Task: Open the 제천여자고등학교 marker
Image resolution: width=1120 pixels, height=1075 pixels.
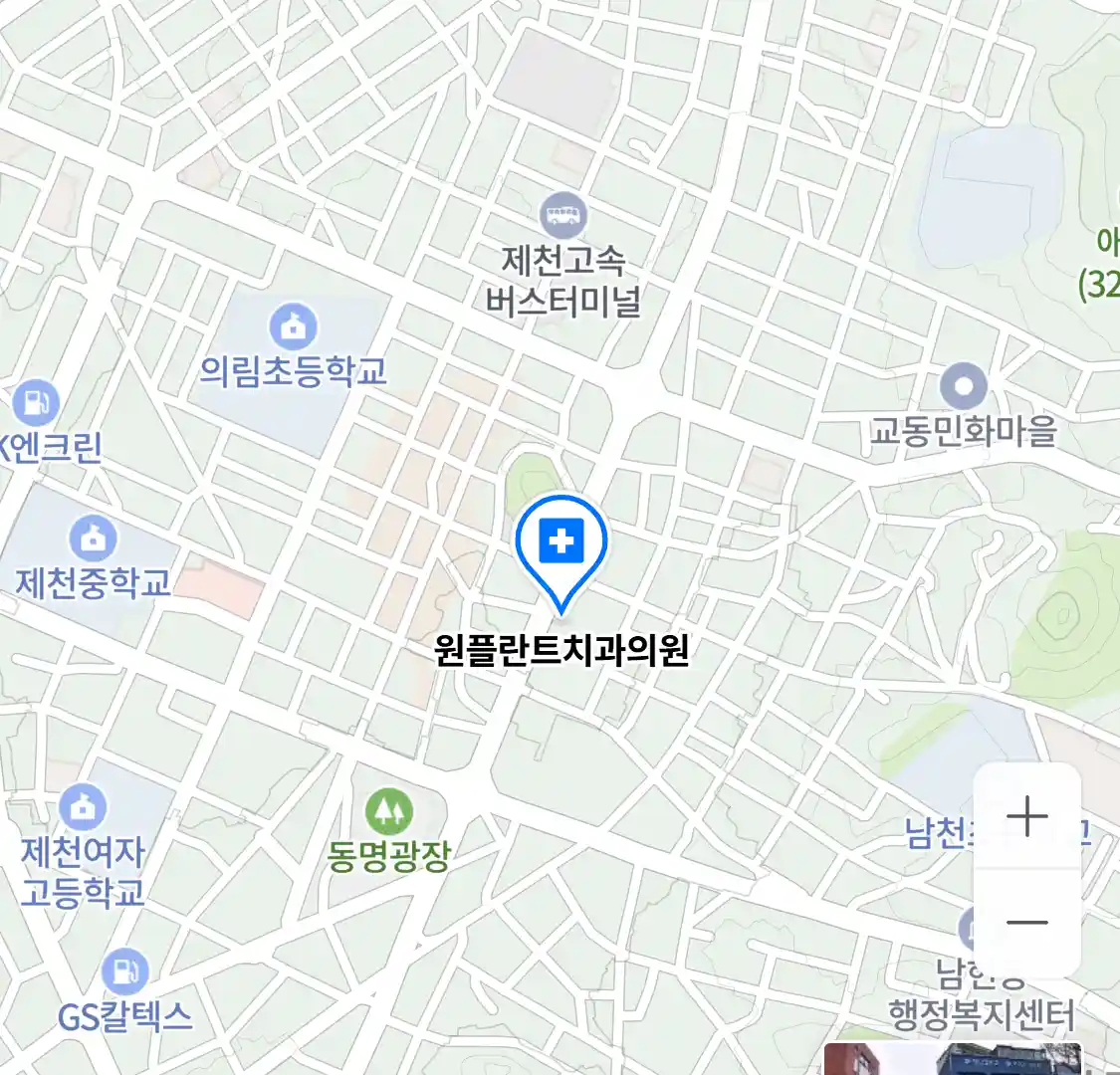Action: click(83, 808)
